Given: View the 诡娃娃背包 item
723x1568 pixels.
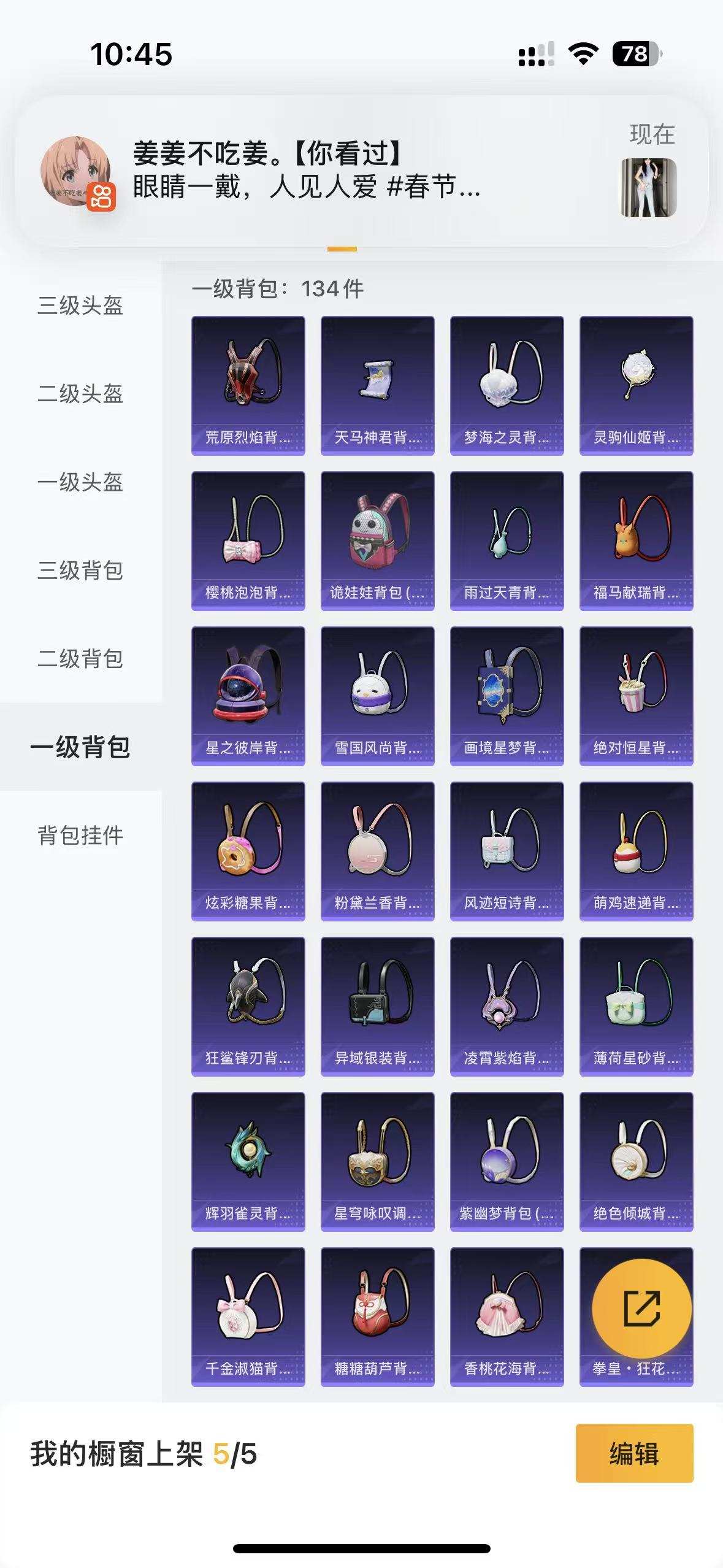Looking at the screenshot, I should coord(377,540).
